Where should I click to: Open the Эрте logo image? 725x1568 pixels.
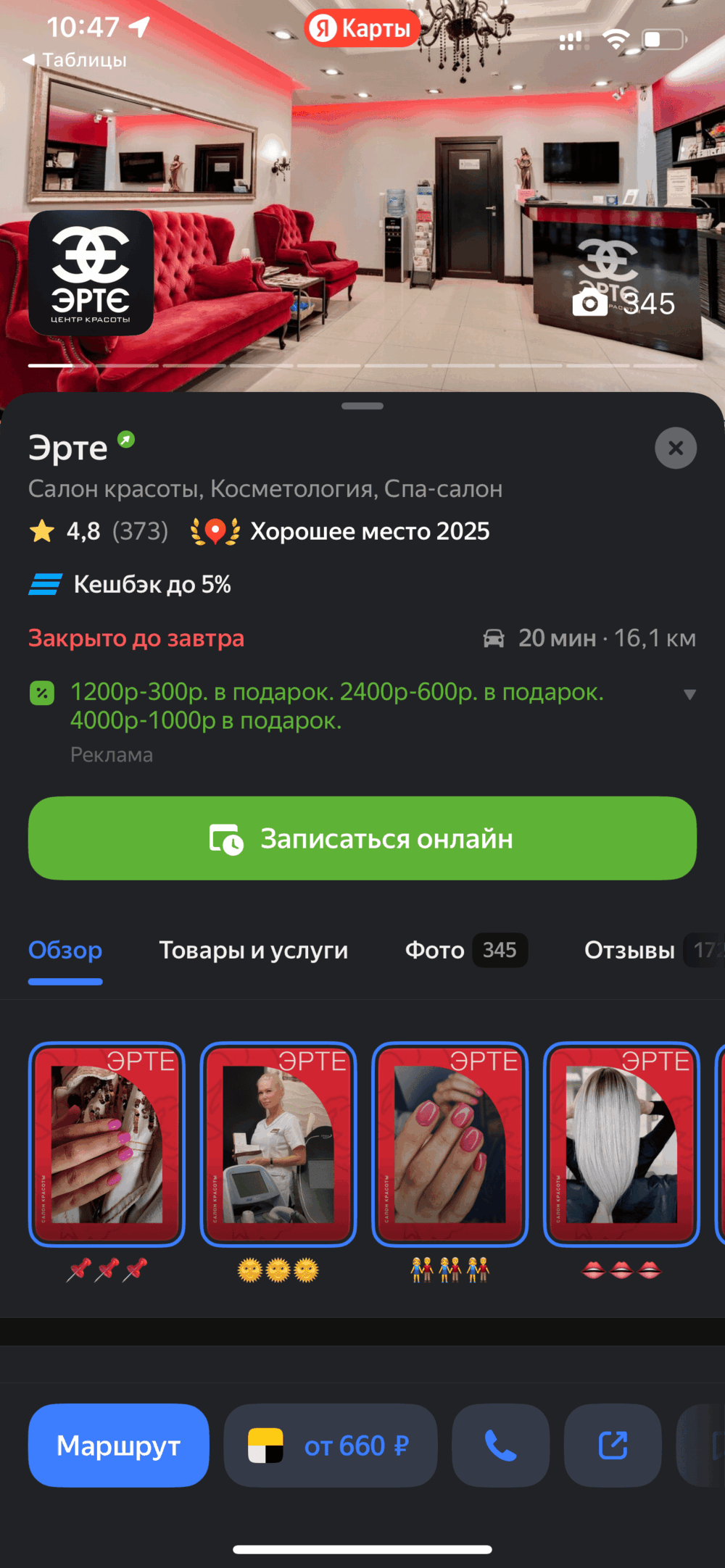click(91, 272)
